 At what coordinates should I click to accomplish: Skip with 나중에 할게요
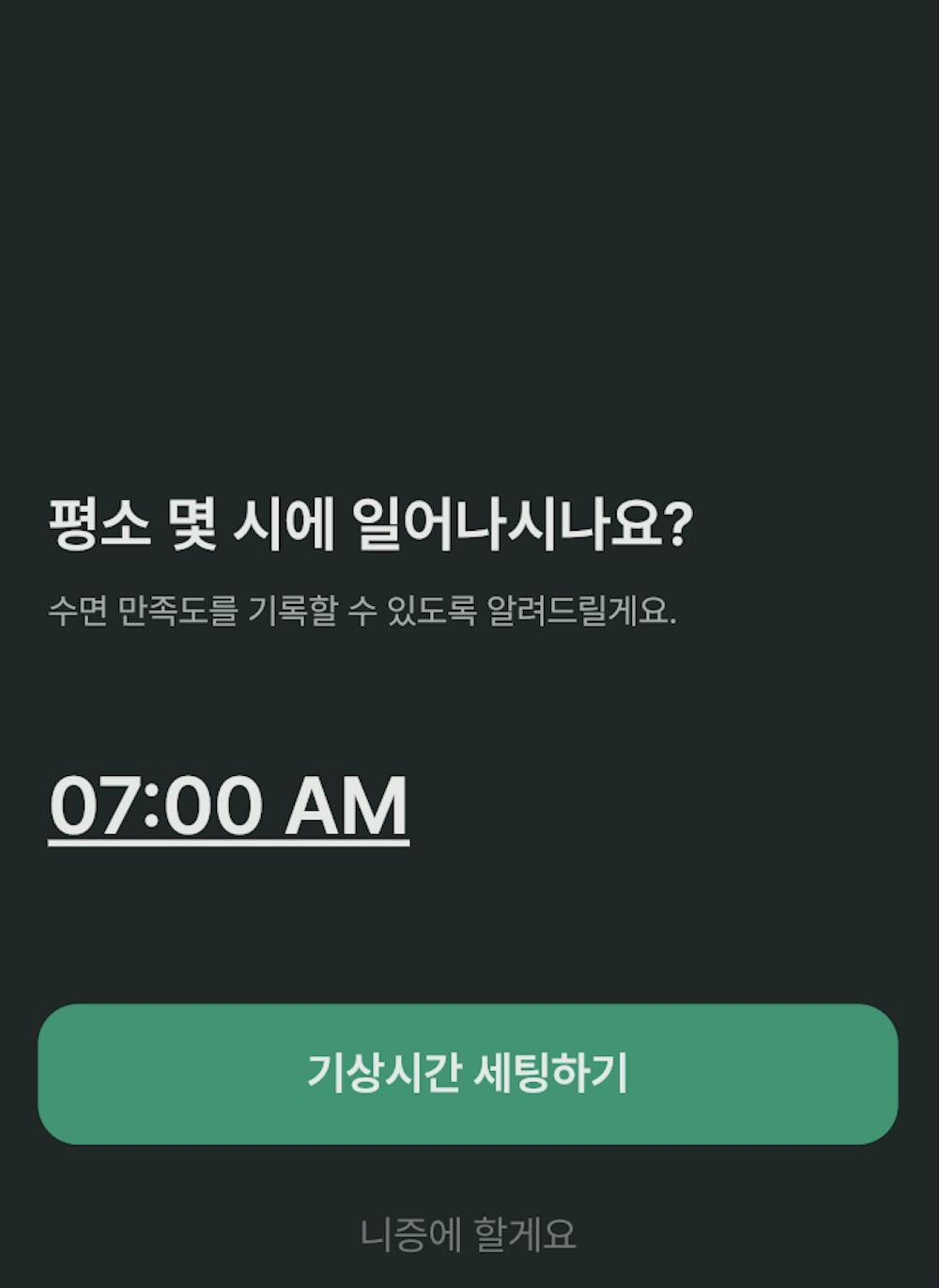click(x=468, y=1234)
